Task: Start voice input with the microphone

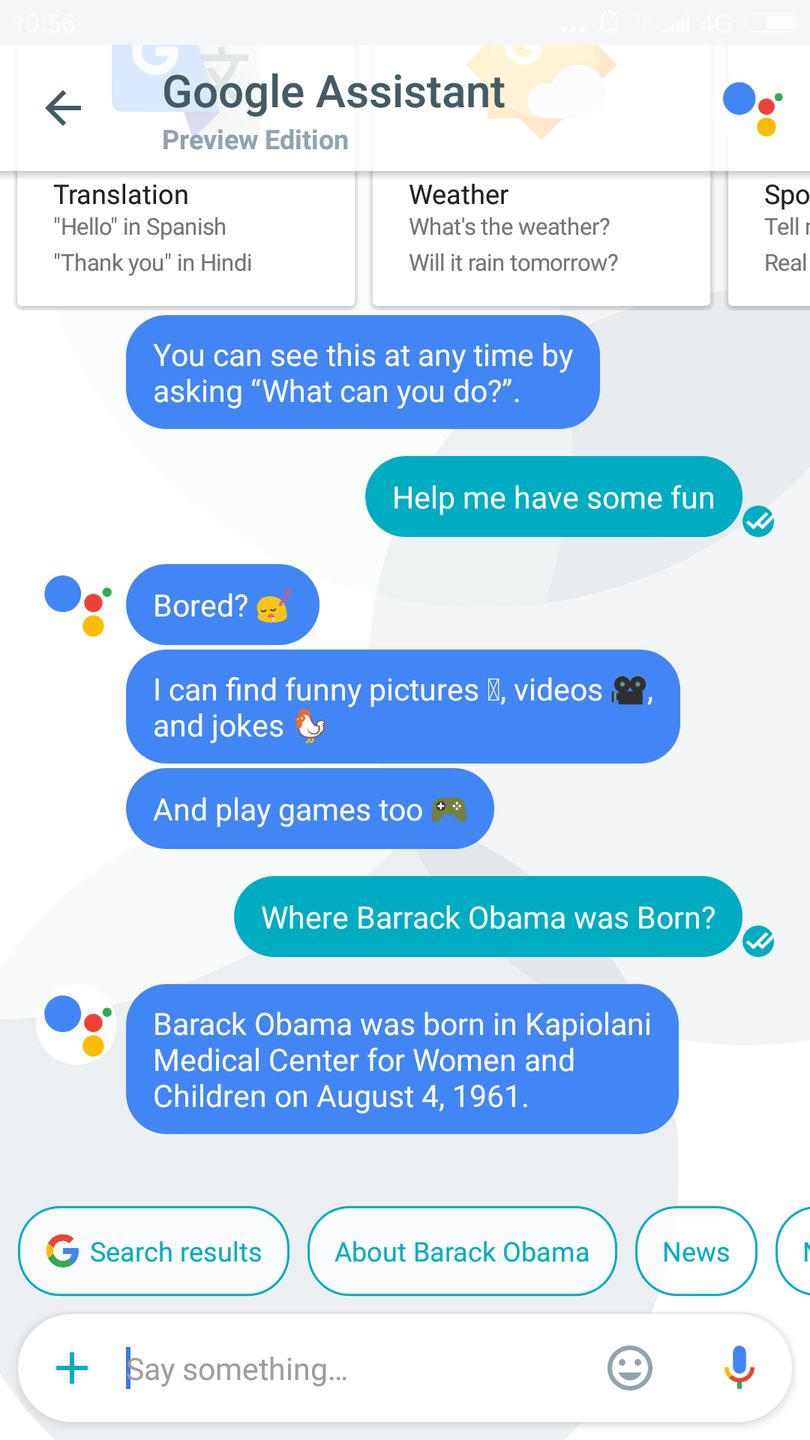Action: pyautogui.click(x=739, y=1368)
